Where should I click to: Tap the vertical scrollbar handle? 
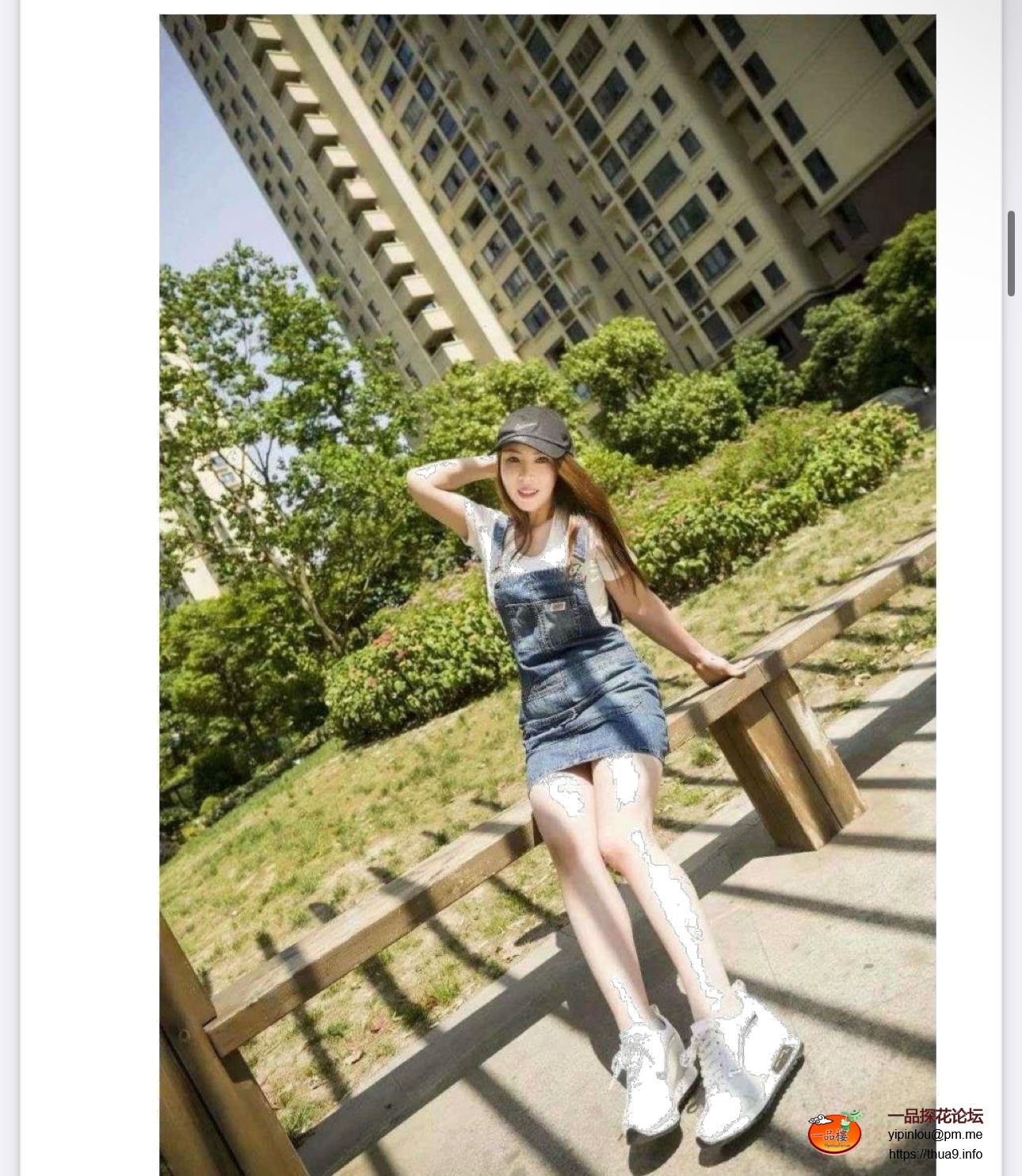[x=1011, y=254]
